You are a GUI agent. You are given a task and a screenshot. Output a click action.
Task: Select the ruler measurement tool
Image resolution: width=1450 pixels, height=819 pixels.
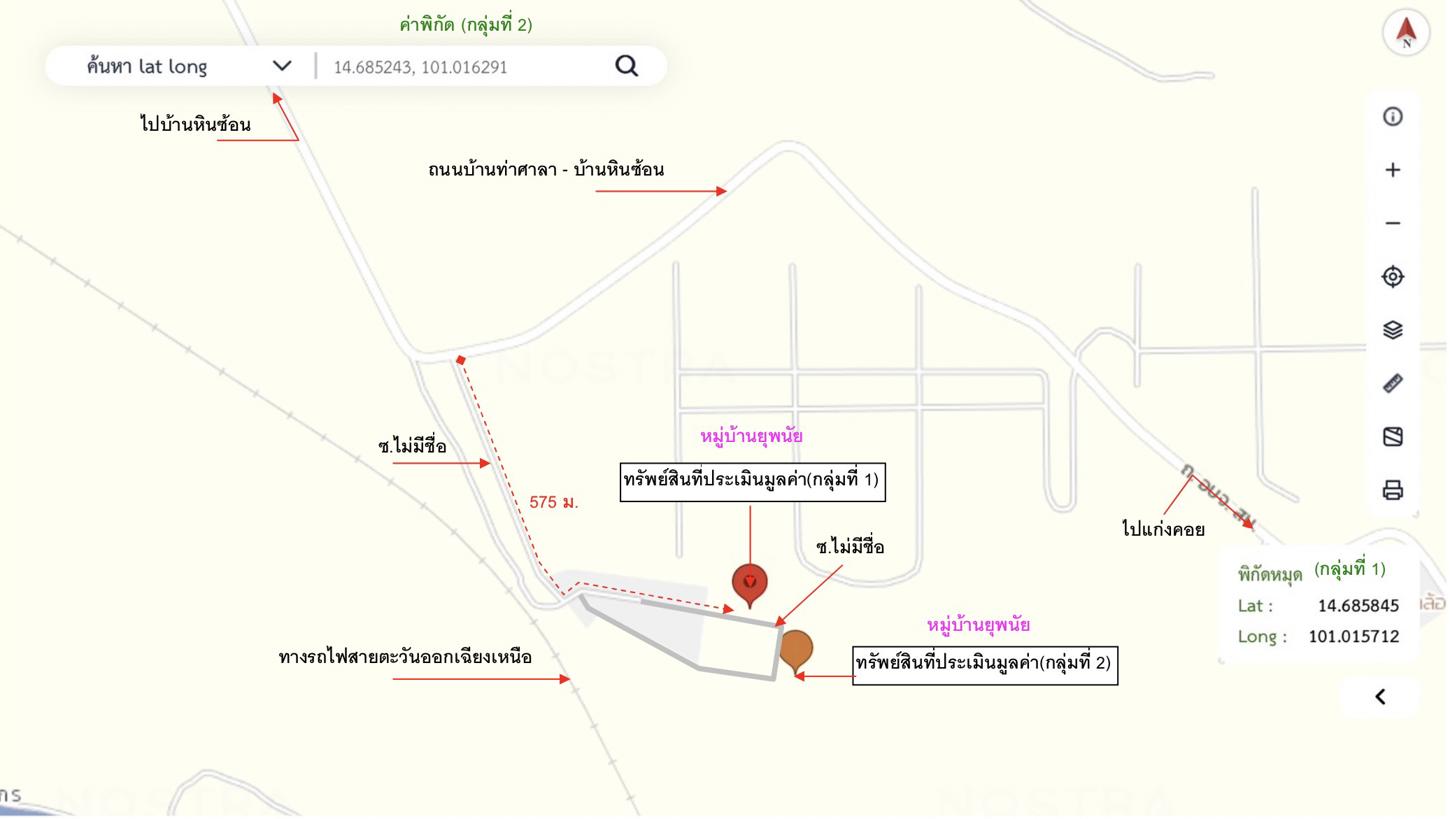(x=1392, y=383)
